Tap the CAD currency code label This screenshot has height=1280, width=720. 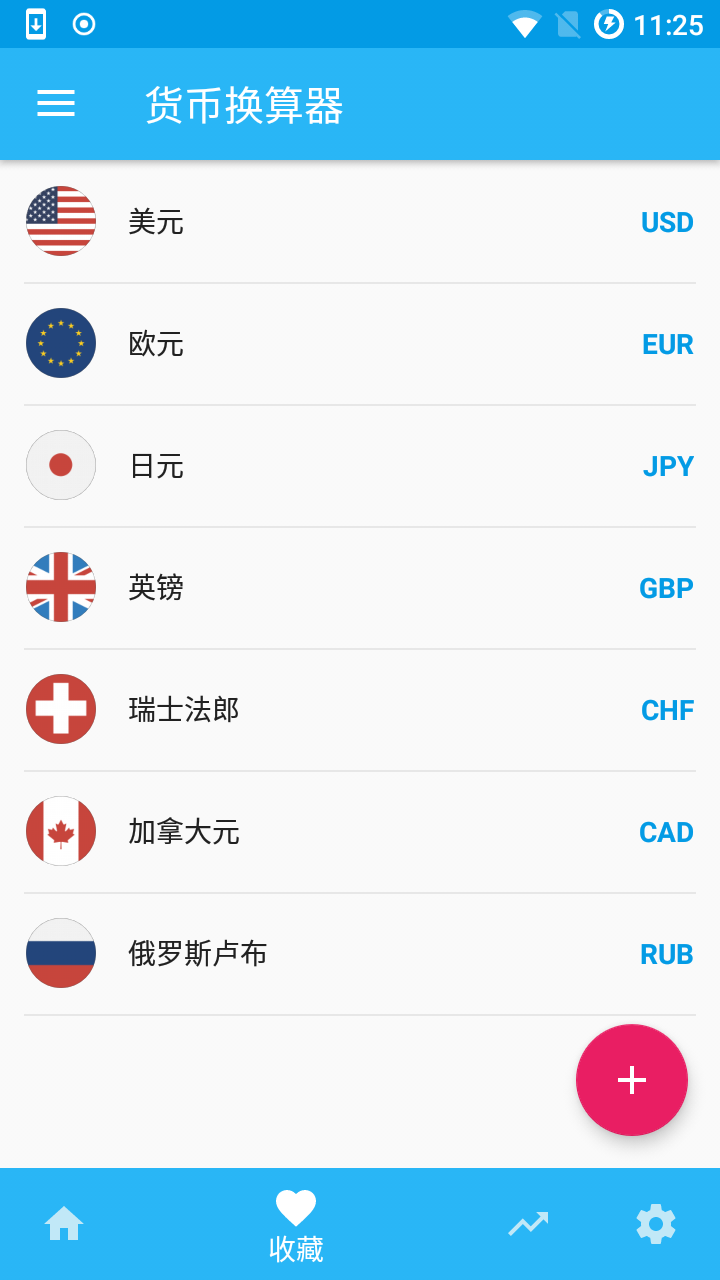666,831
